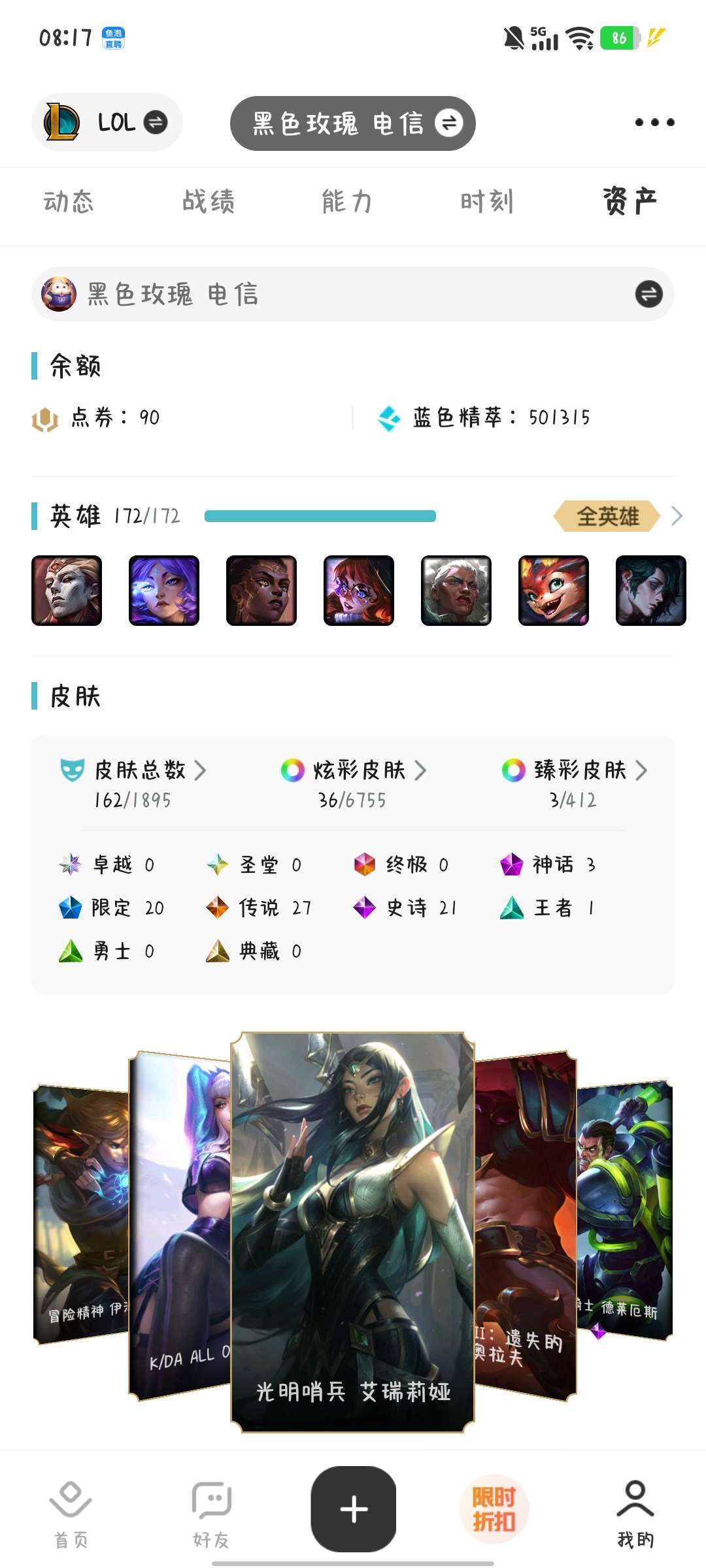Expand the 全英雄 champion list chevron
This screenshot has height=1568, width=706.
click(x=678, y=516)
